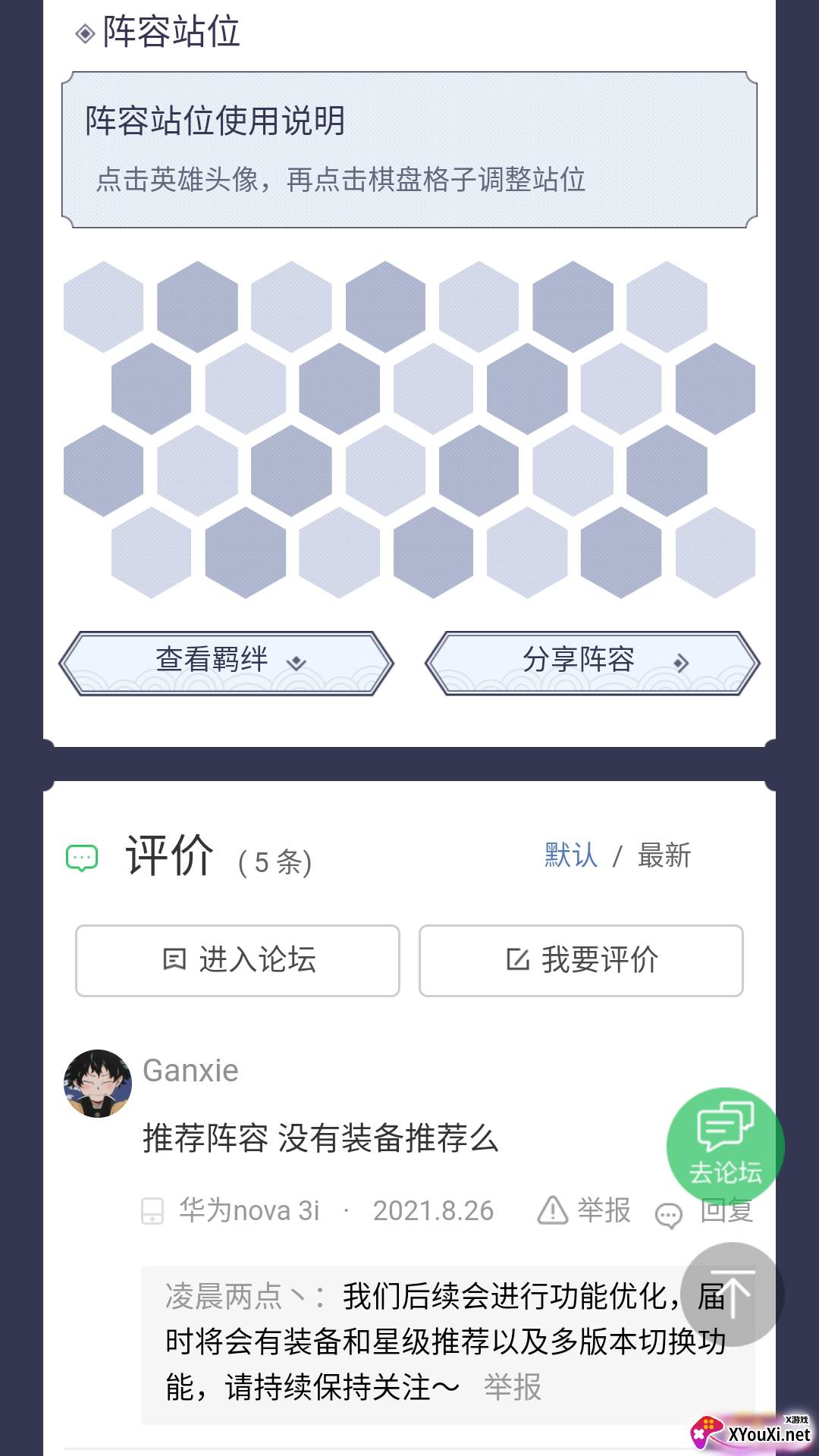The width and height of the screenshot is (819, 1456).
Task: Report the reply from 凌晨两点
Action: click(513, 1388)
